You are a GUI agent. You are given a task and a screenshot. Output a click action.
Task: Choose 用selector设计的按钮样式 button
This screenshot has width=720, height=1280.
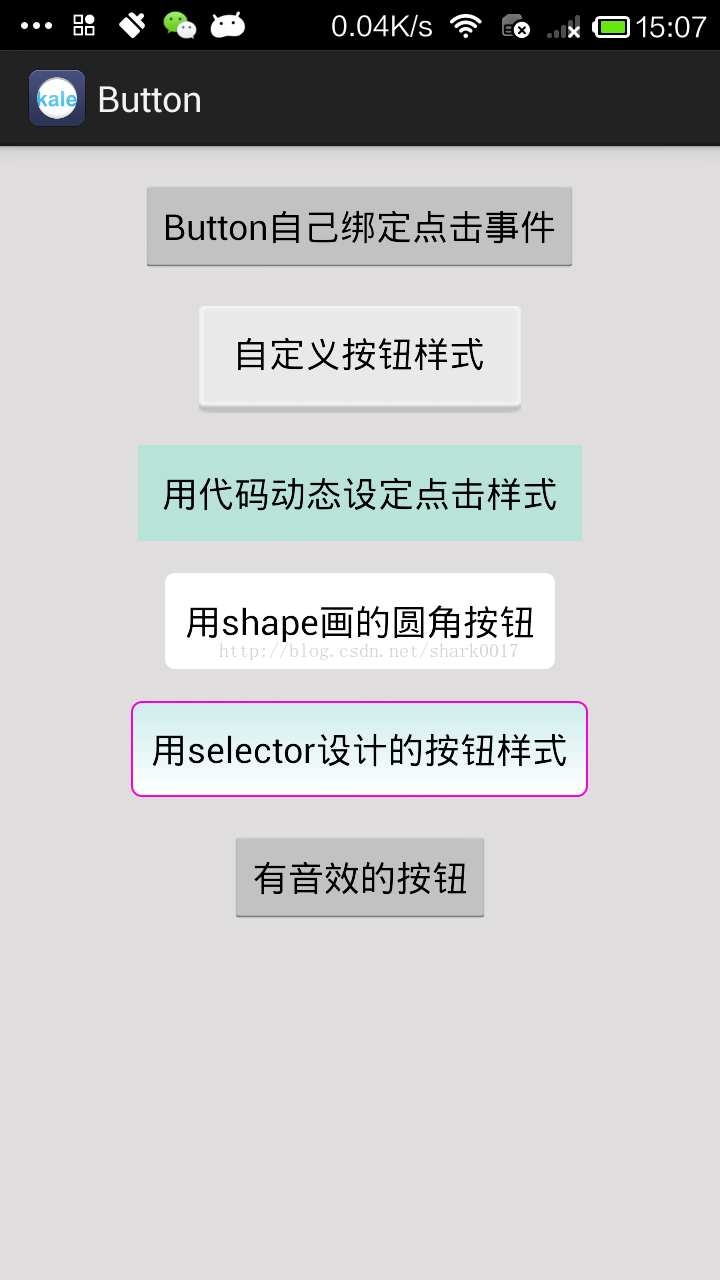point(359,749)
